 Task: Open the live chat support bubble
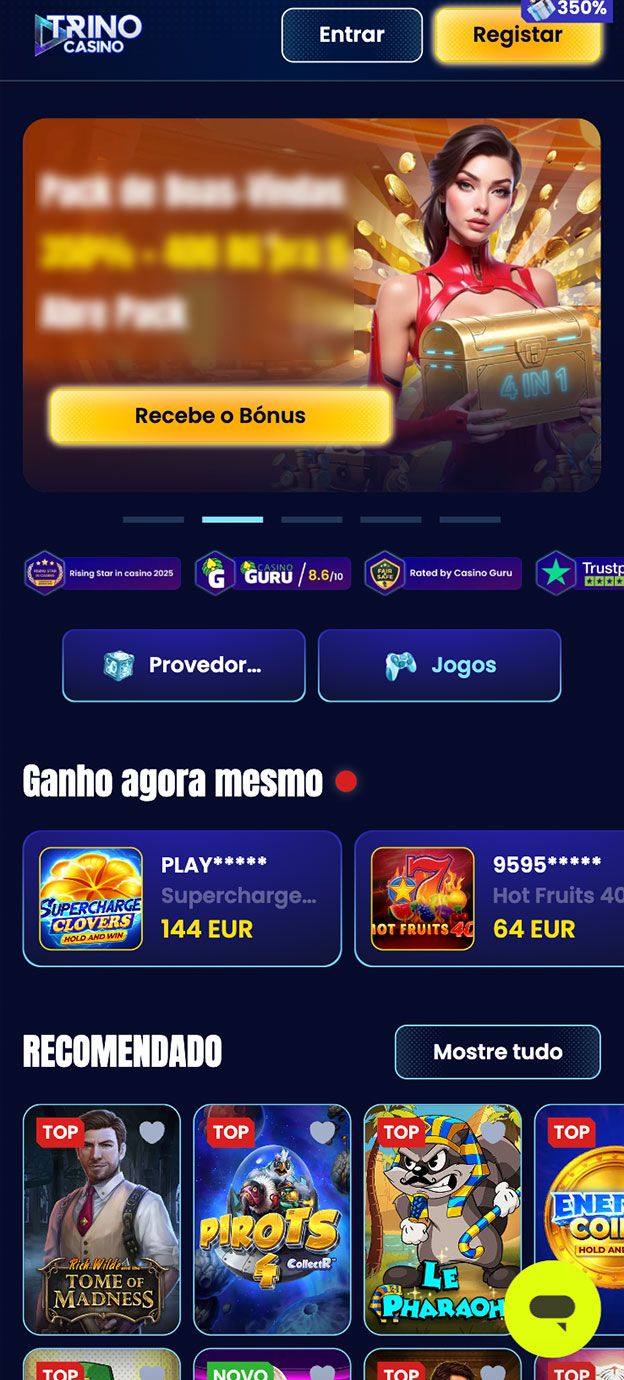pos(552,1308)
